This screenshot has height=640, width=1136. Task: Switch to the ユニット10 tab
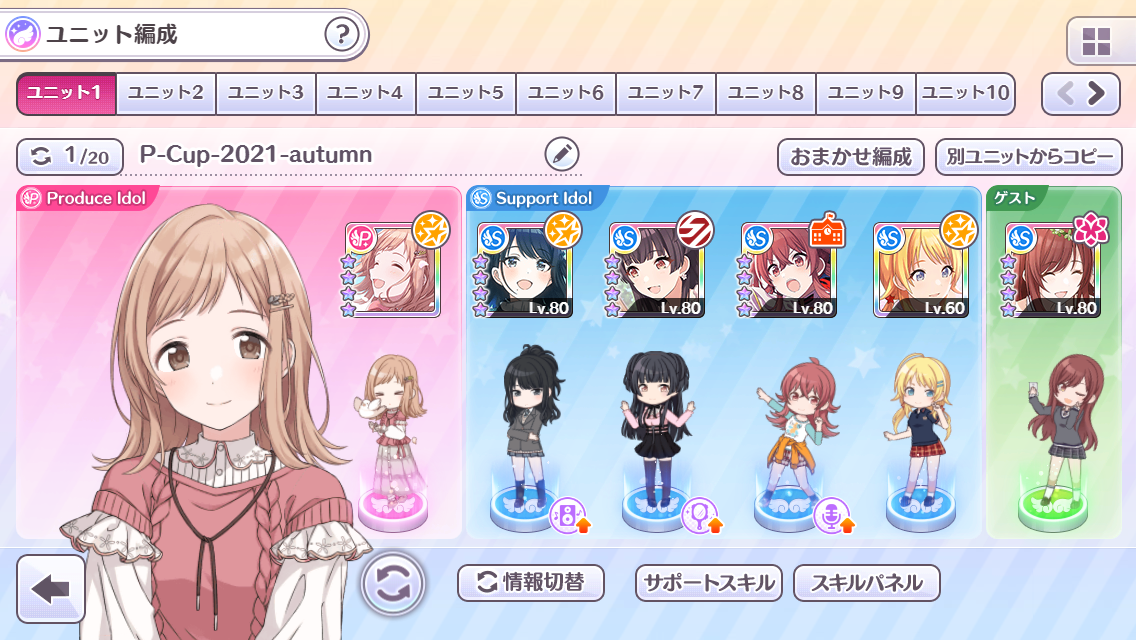coord(965,94)
